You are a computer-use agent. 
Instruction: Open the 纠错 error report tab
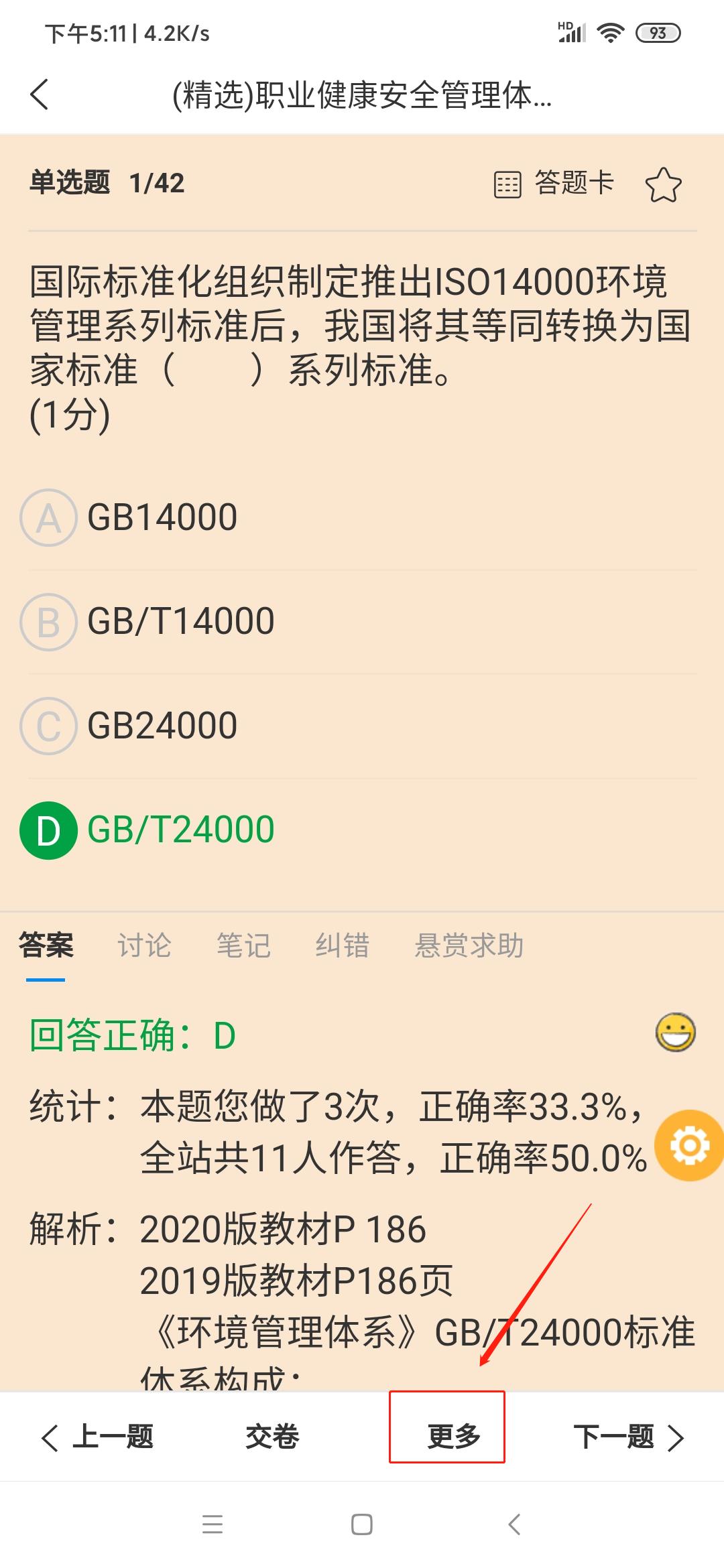click(x=343, y=946)
